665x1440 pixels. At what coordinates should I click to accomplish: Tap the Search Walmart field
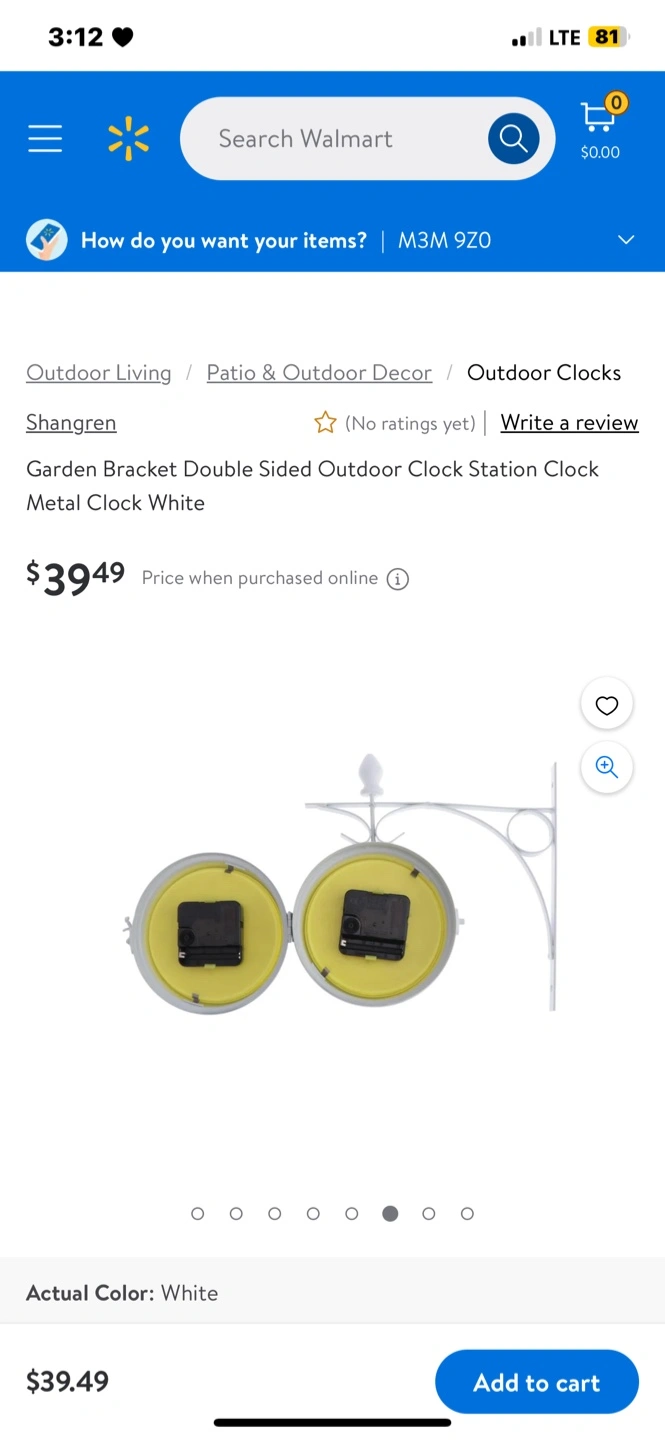pyautogui.click(x=333, y=139)
